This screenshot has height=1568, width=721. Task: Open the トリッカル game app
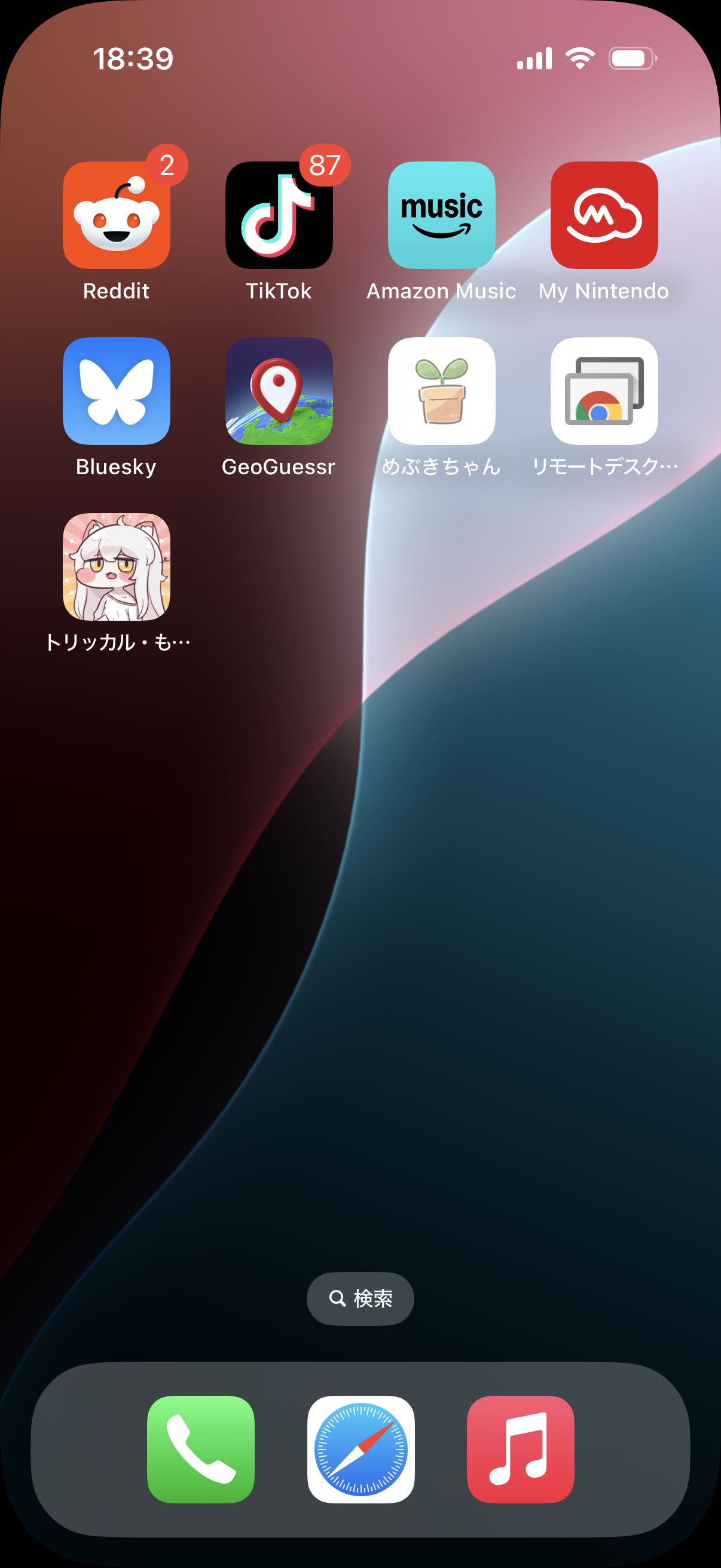116,567
